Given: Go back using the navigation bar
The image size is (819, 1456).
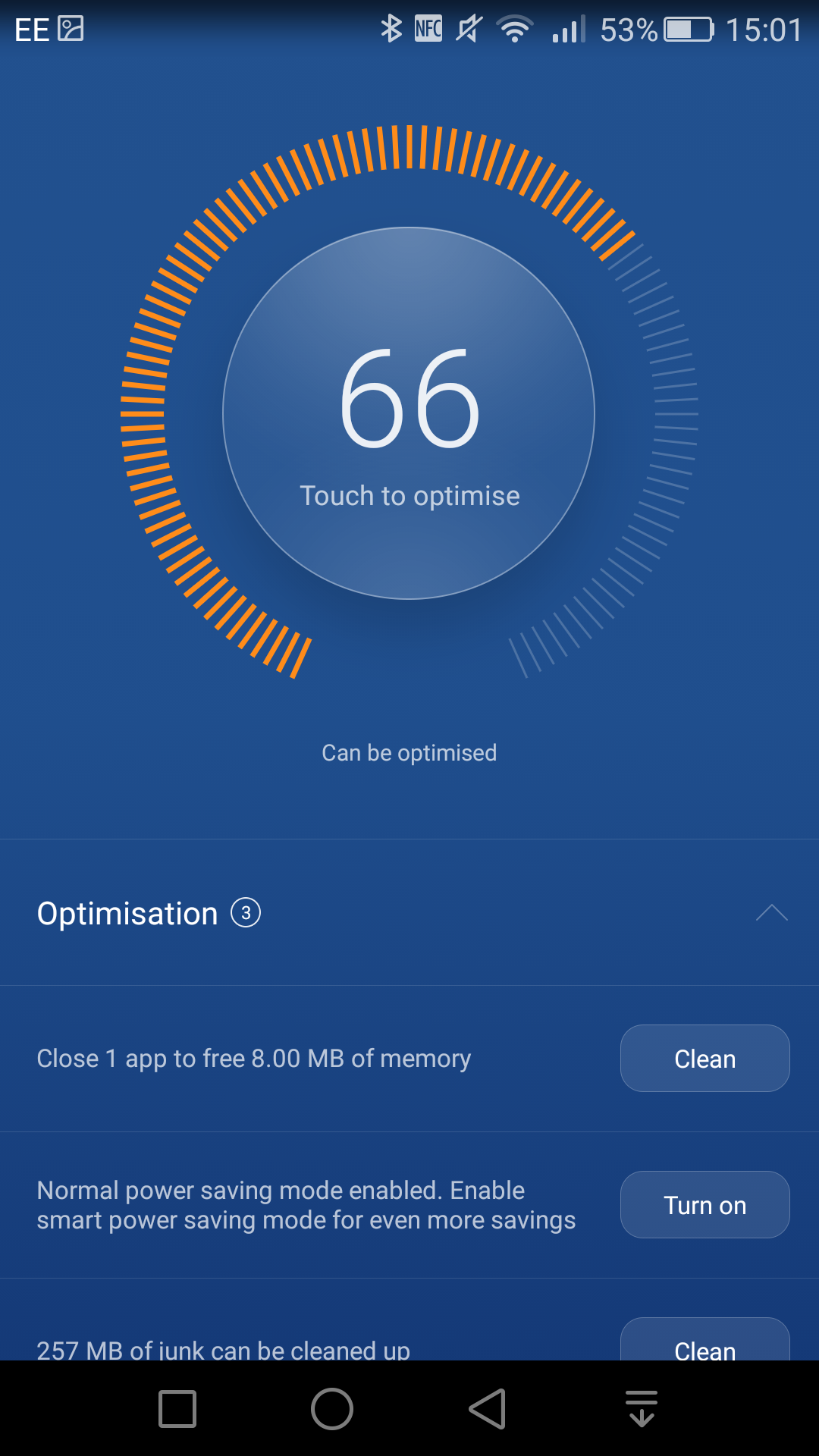Looking at the screenshot, I should coord(488,1409).
